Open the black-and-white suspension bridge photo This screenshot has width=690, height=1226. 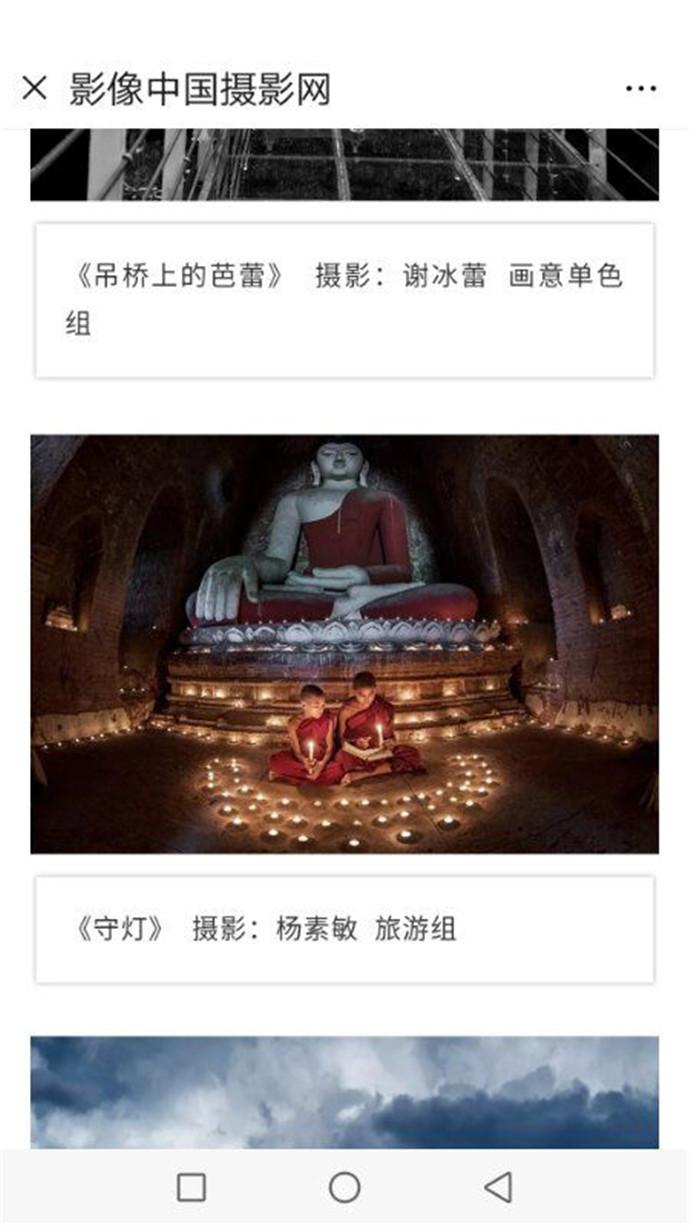coord(344,165)
